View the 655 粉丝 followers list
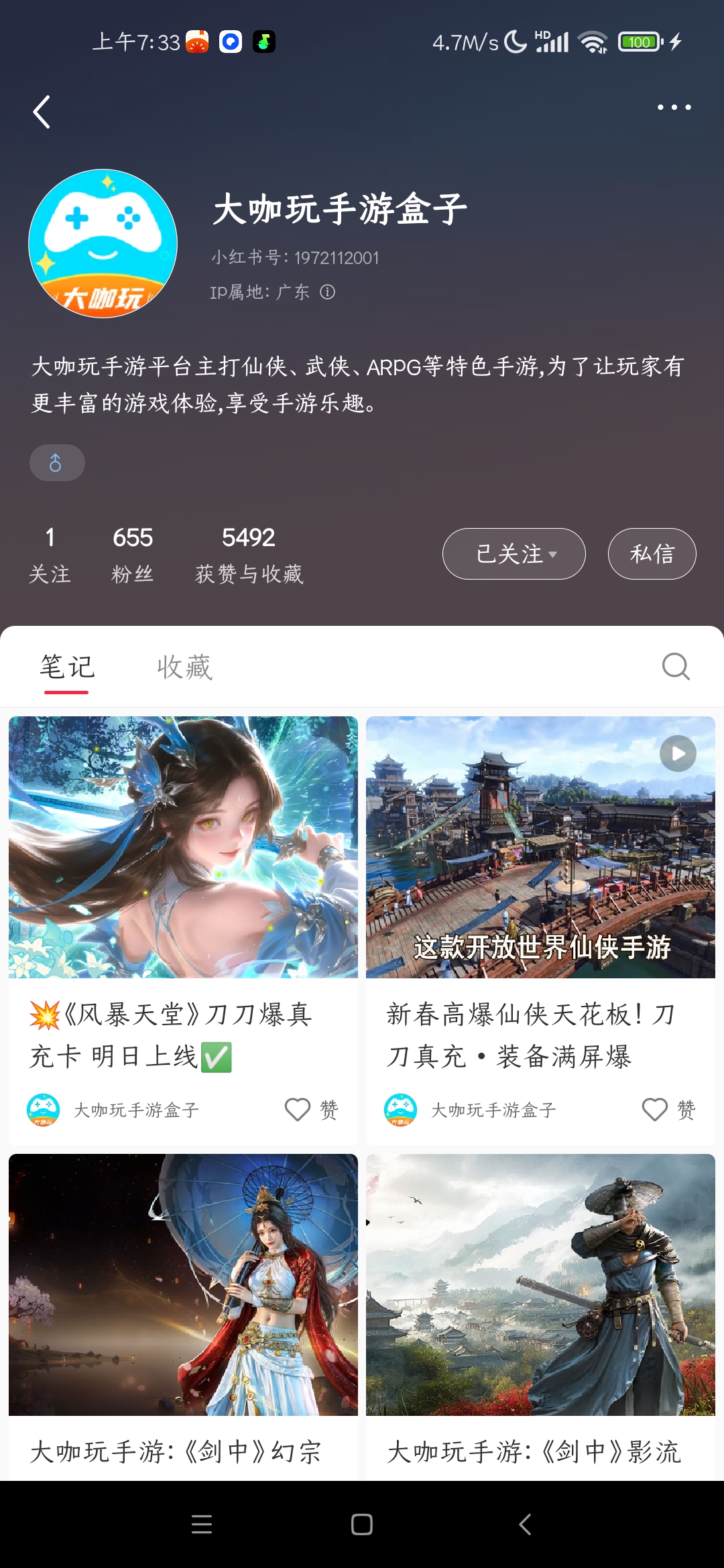The height and width of the screenshot is (1568, 724). click(133, 554)
